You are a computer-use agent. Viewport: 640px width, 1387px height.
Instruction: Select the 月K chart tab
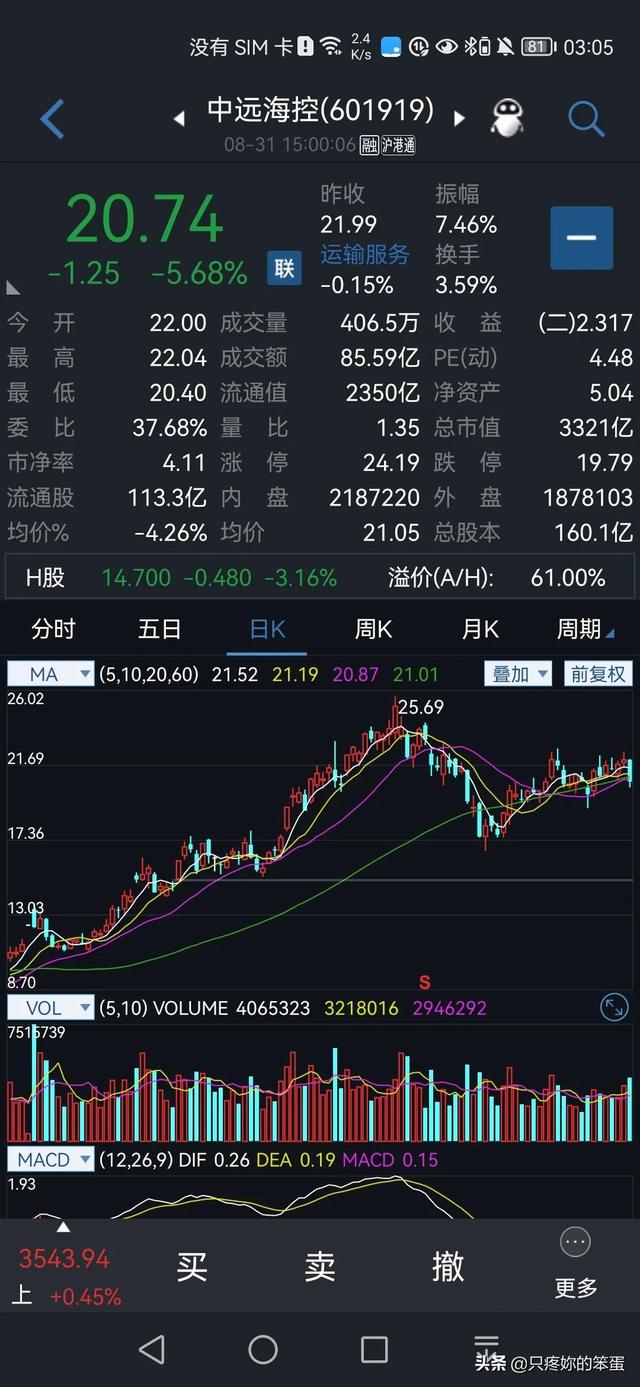(x=480, y=629)
